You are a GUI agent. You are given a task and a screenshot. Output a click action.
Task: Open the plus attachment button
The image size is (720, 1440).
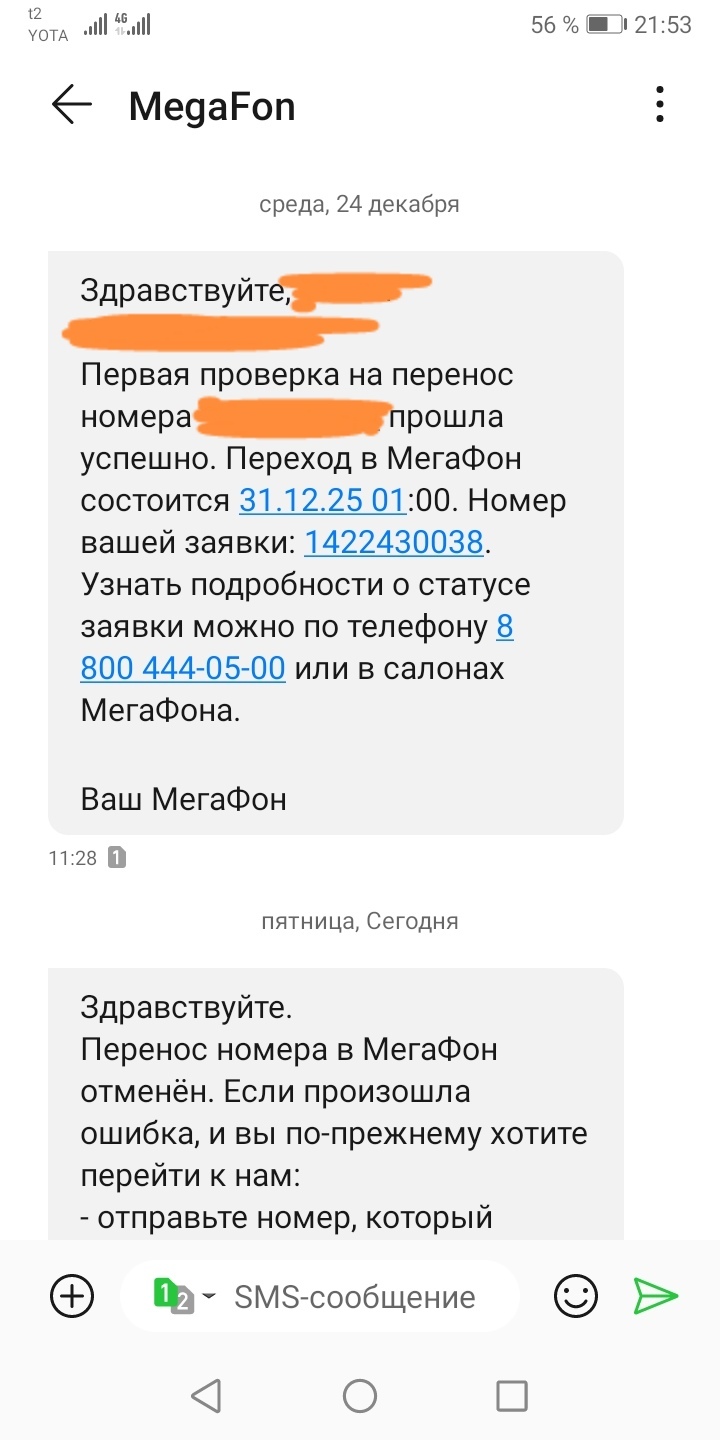coord(72,1296)
